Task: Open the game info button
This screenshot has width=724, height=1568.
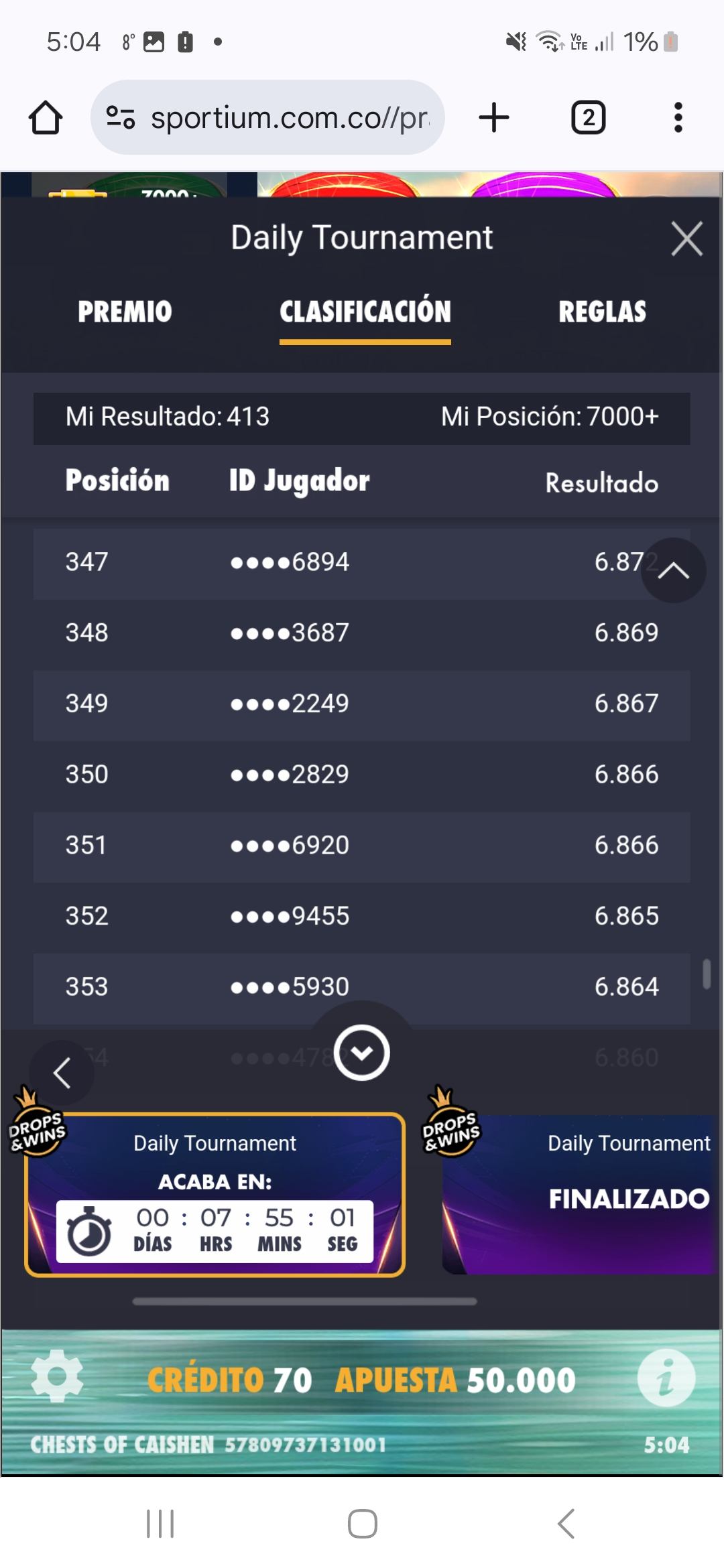Action: tap(666, 1378)
